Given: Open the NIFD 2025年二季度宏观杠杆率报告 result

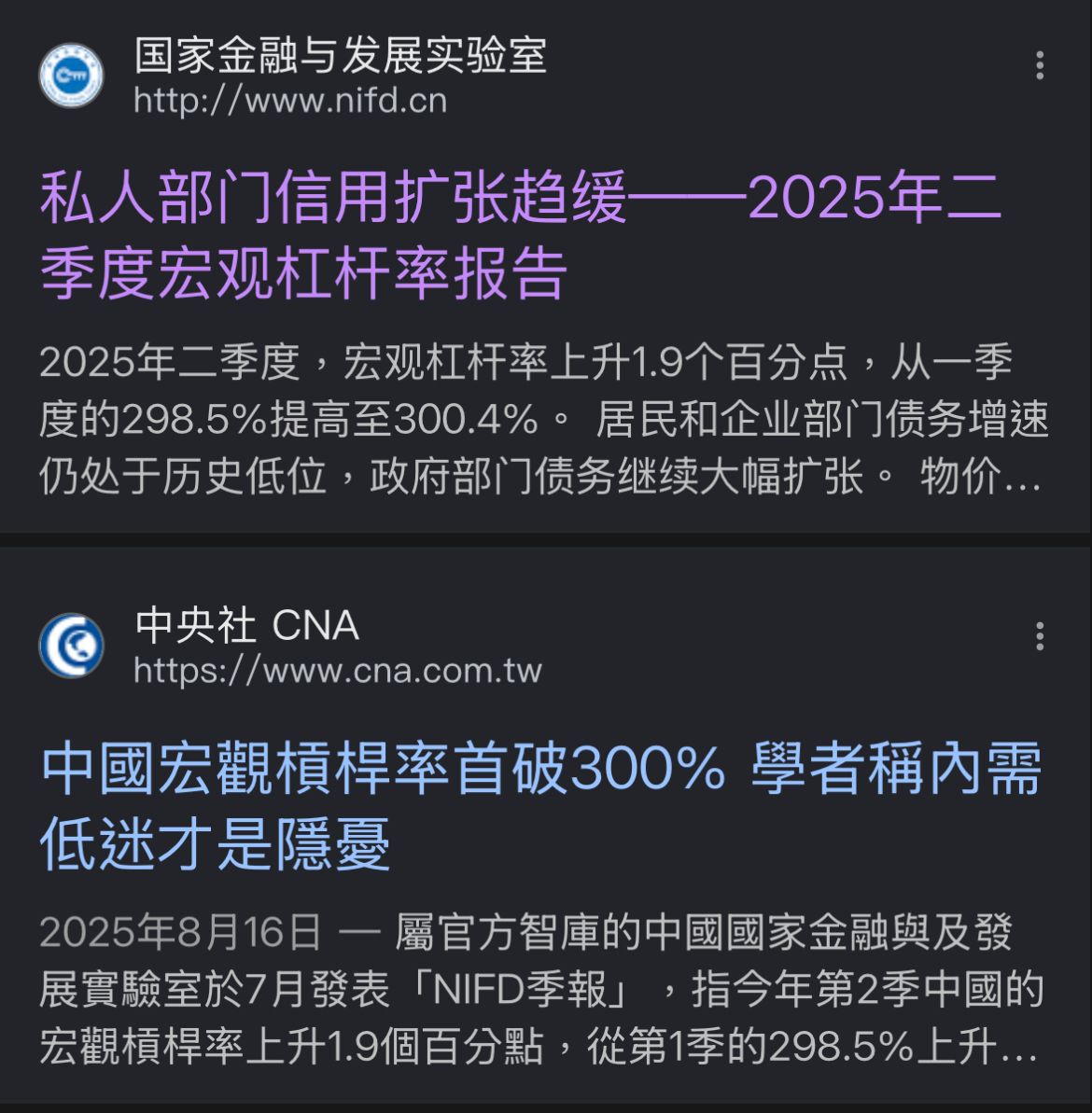Looking at the screenshot, I should pyautogui.click(x=519, y=234).
